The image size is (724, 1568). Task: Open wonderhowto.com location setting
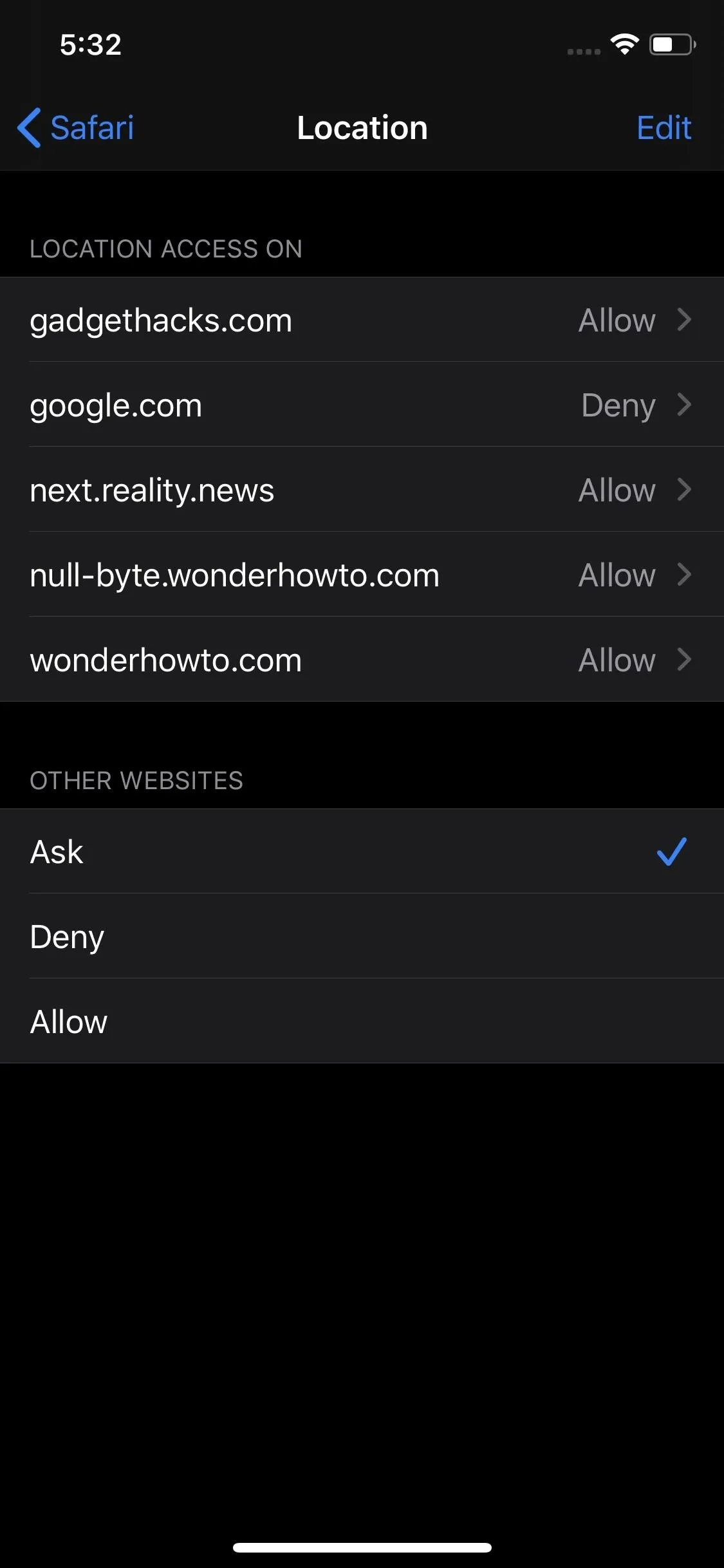tap(362, 660)
